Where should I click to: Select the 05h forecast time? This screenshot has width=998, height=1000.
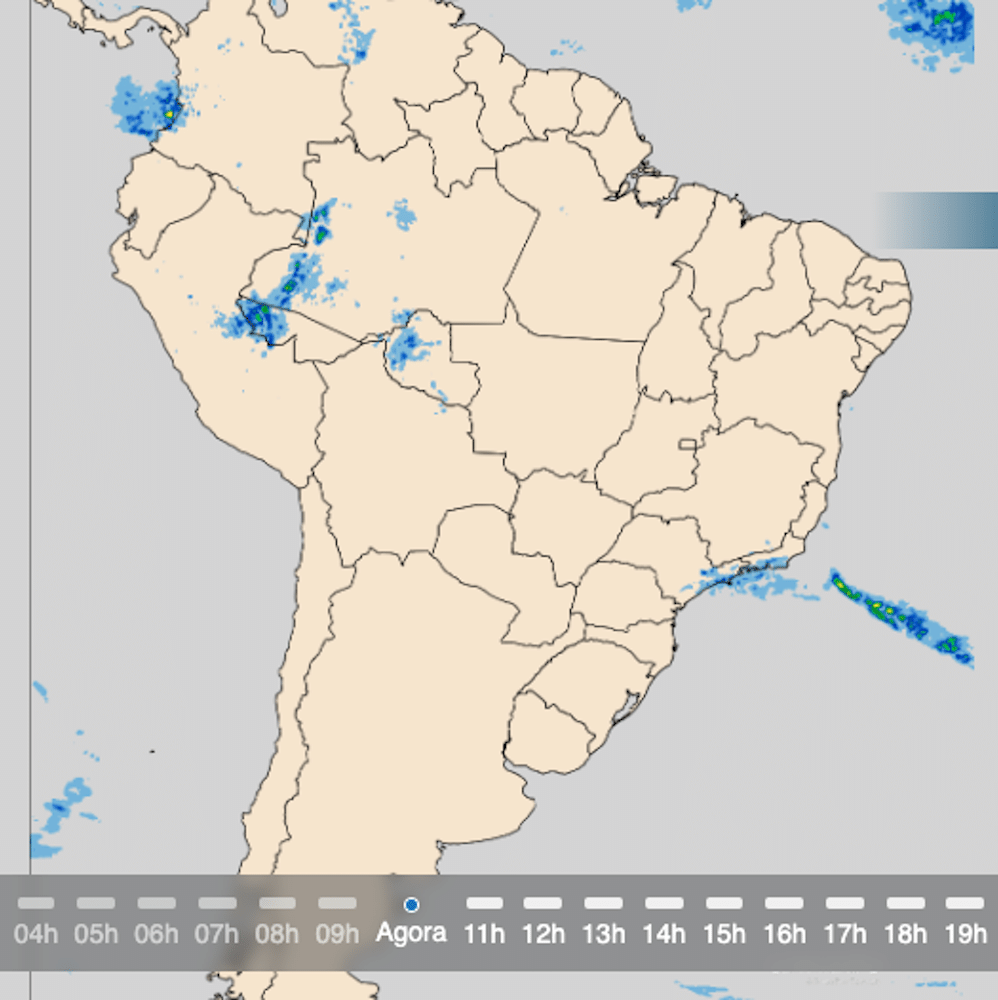pyautogui.click(x=96, y=933)
